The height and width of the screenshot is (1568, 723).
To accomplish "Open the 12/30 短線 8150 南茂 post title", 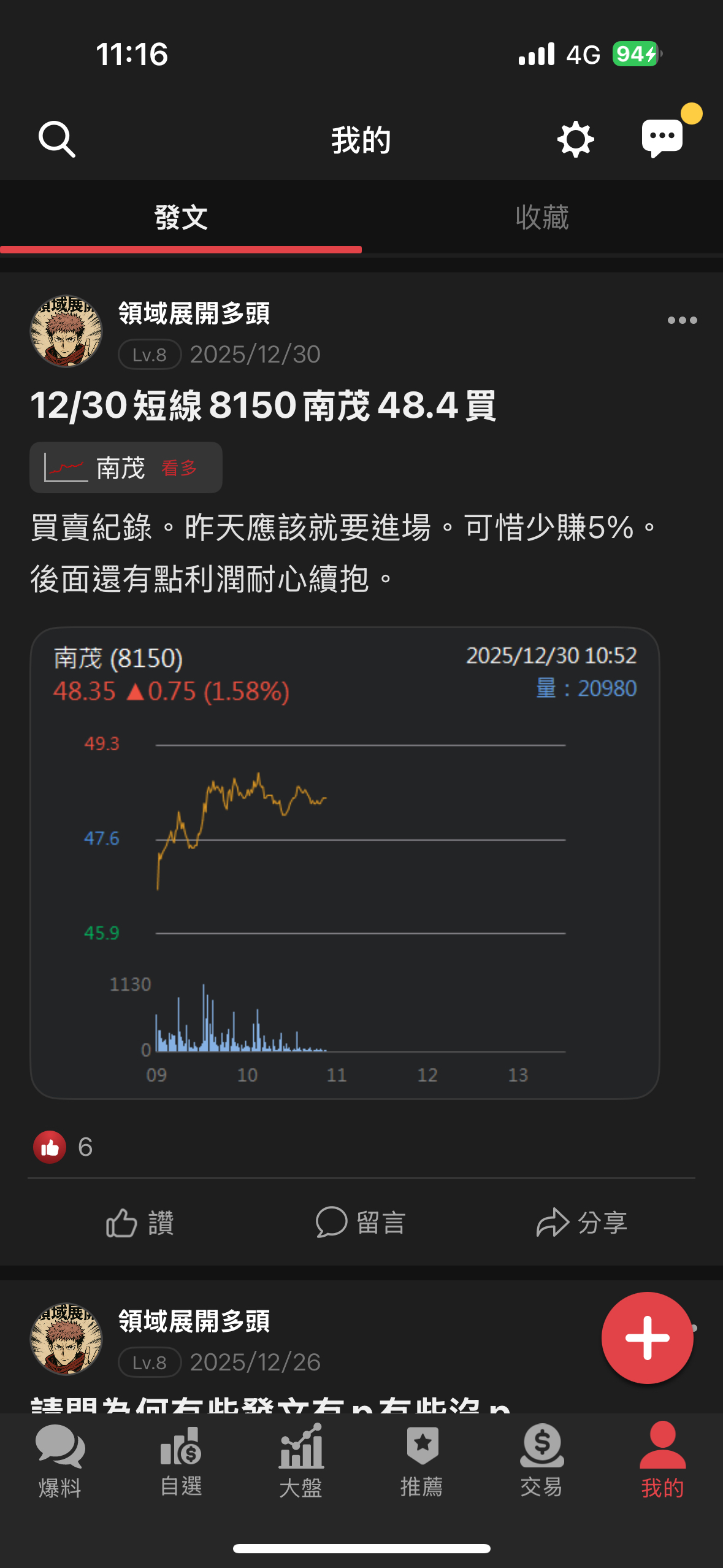I will click(x=264, y=406).
